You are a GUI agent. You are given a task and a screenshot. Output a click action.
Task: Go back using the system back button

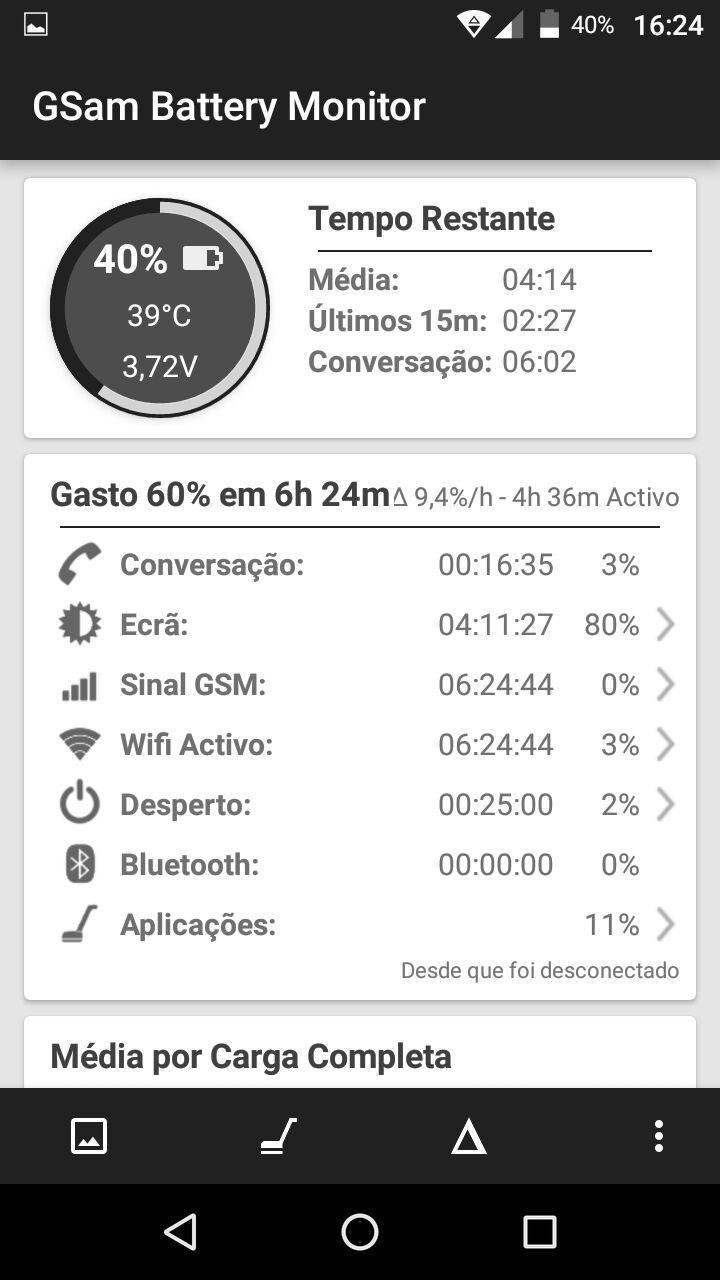pos(180,1232)
